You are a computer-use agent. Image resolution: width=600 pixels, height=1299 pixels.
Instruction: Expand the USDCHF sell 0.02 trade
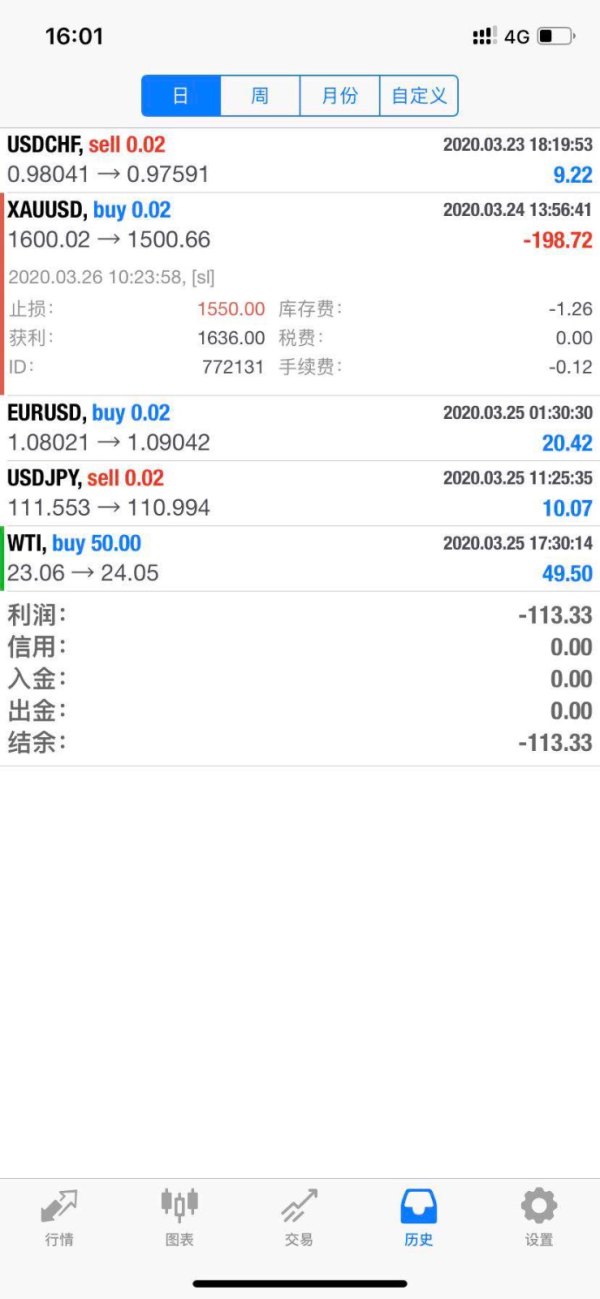pos(300,160)
